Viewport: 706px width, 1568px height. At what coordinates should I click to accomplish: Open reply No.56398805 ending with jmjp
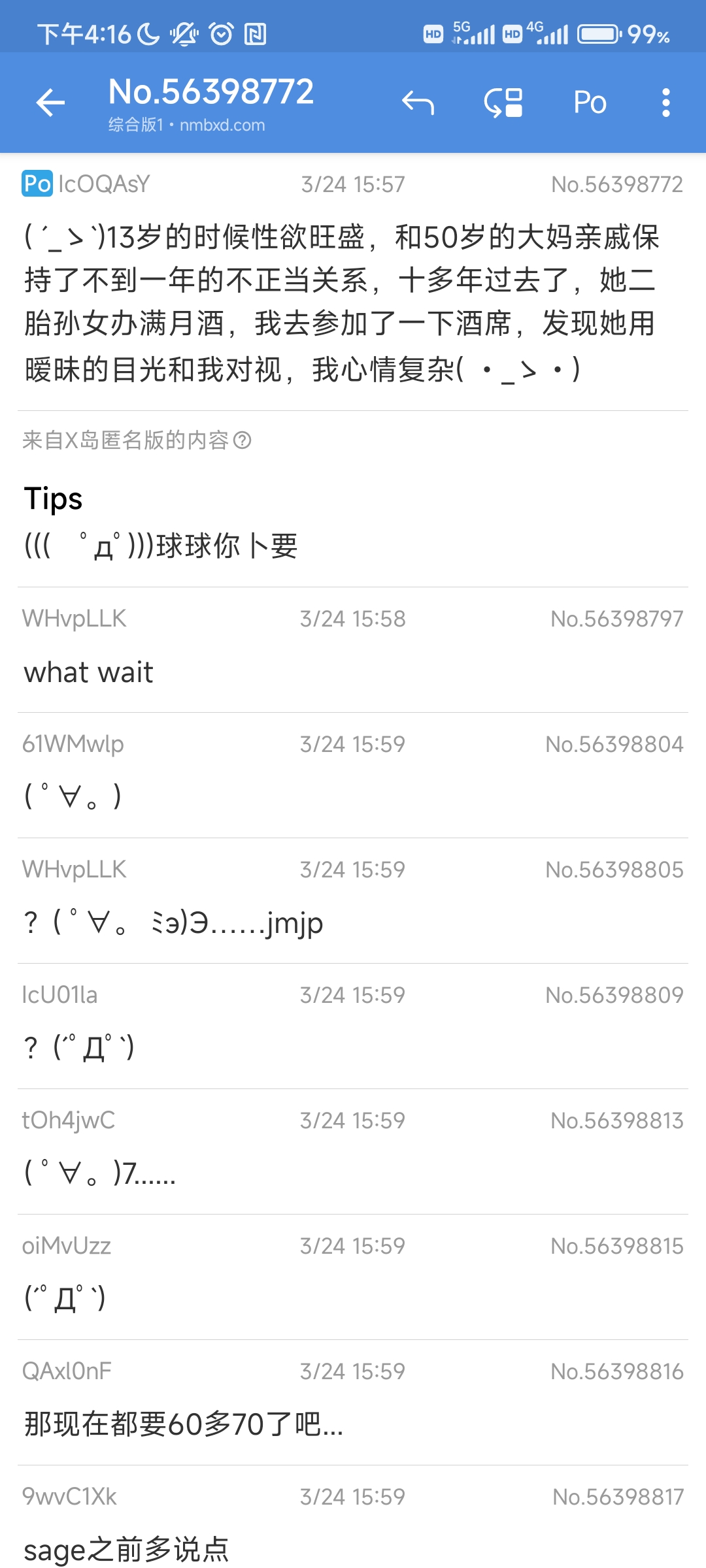353,901
